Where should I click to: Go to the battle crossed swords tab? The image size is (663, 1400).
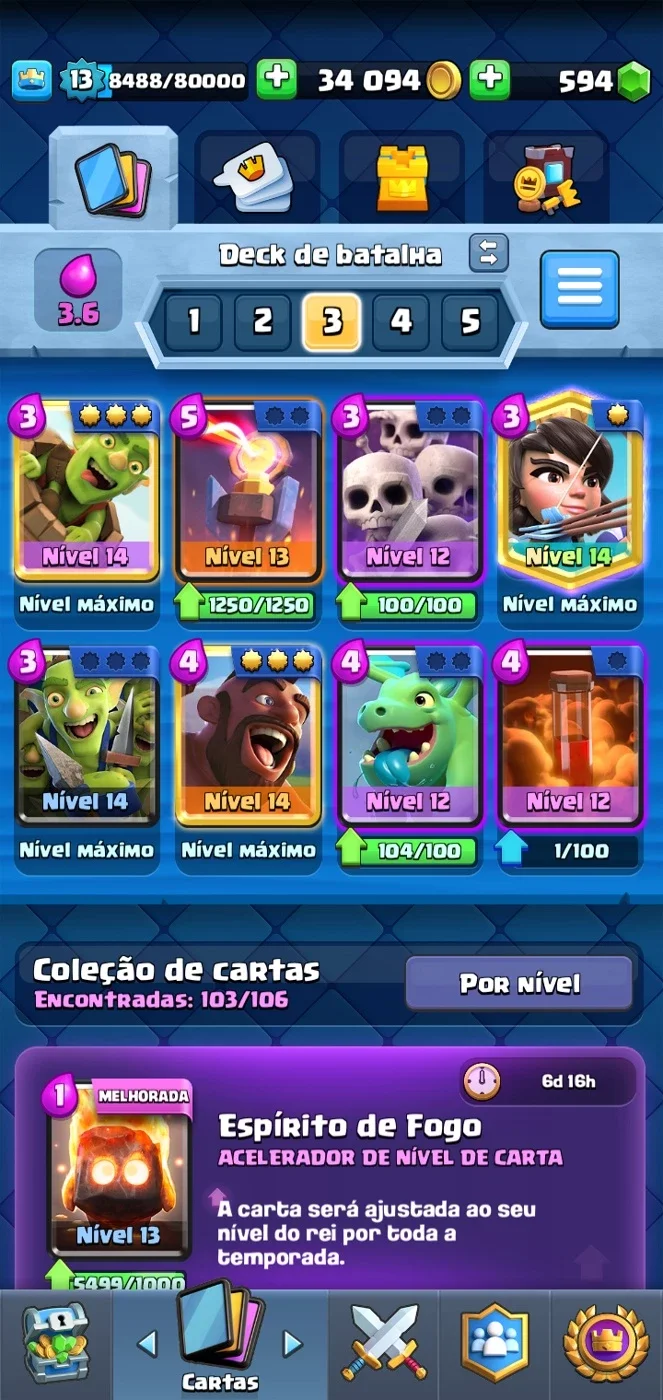coord(384,1344)
